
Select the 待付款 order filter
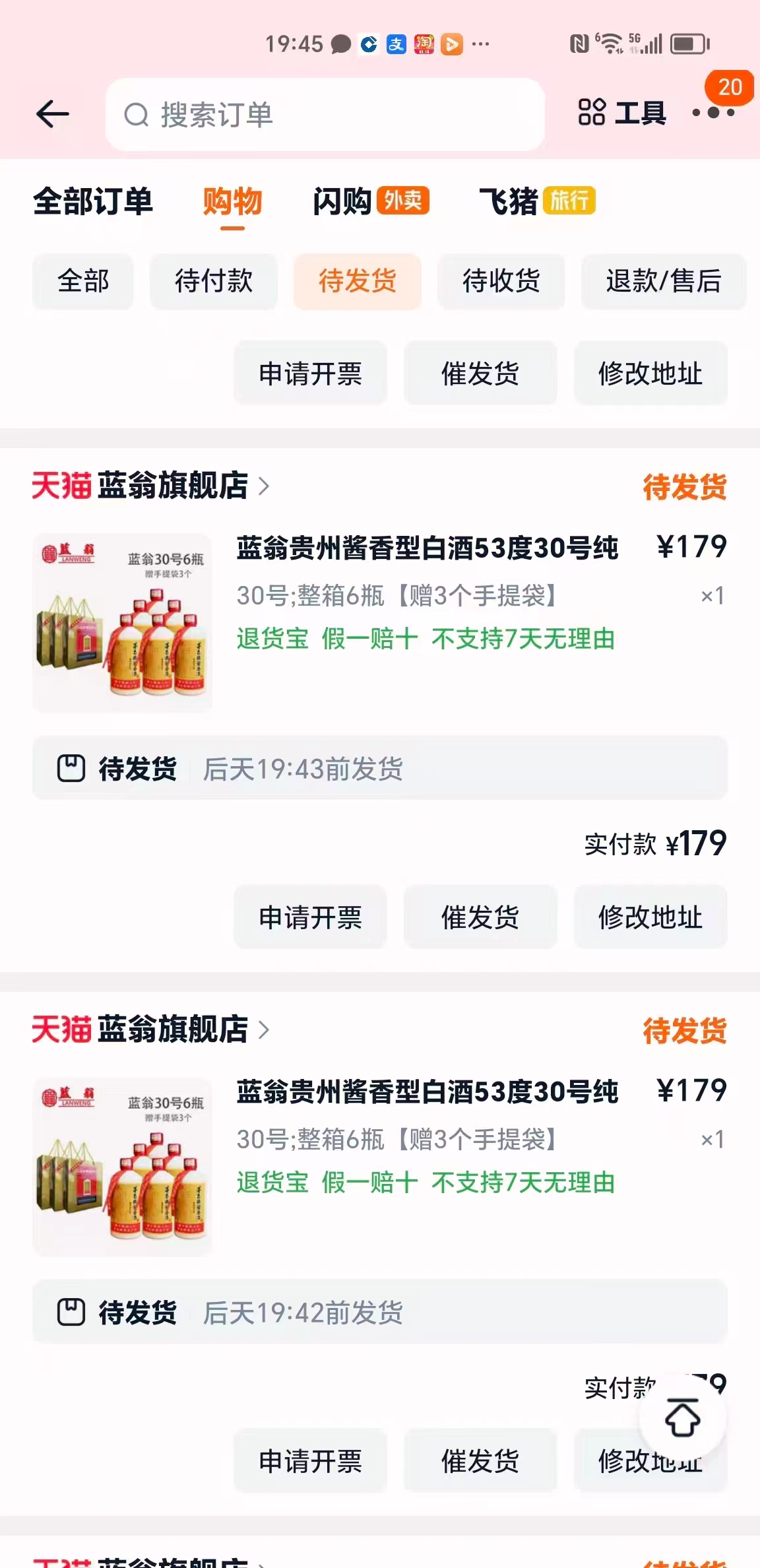(x=213, y=282)
